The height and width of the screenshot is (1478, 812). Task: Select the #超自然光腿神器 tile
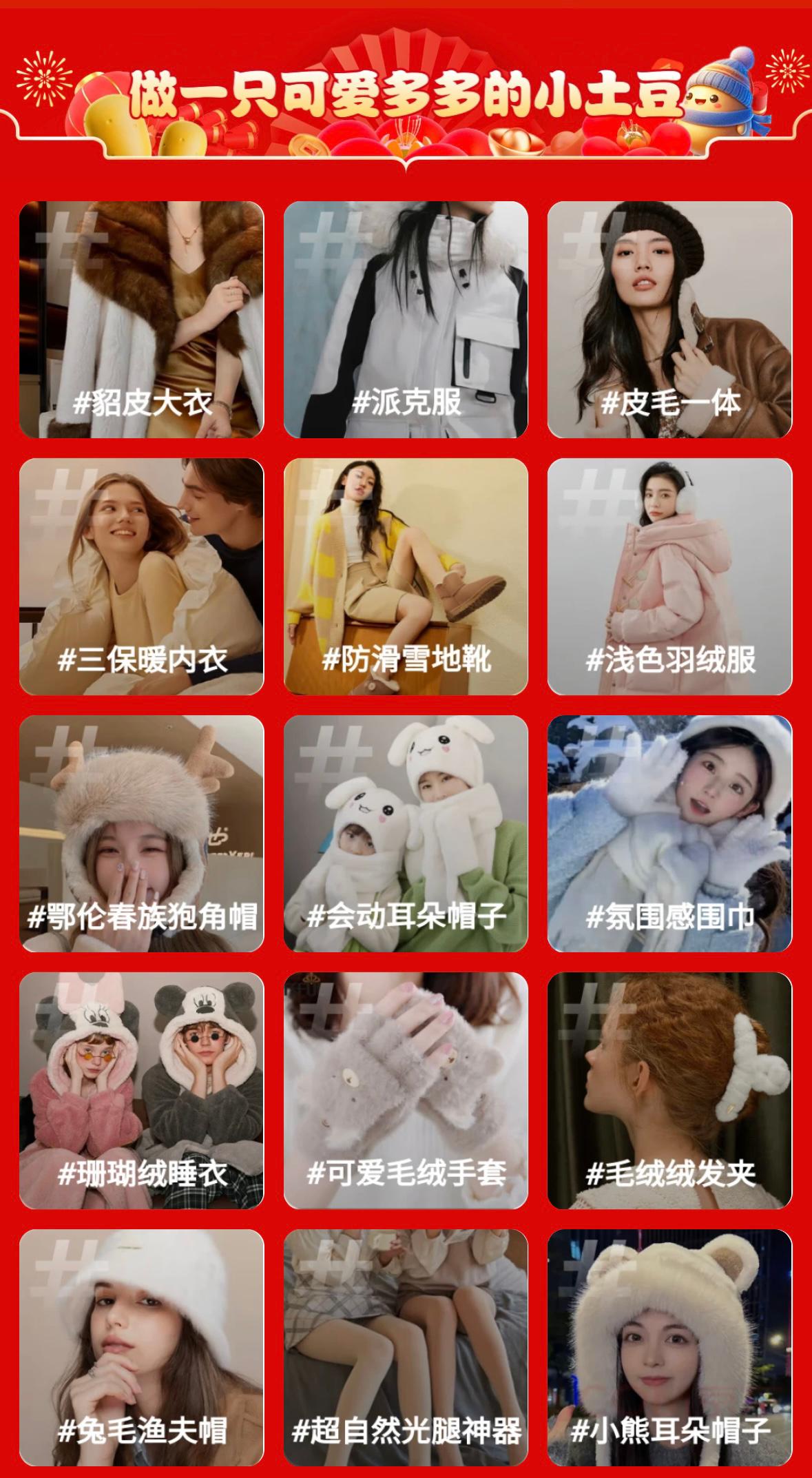click(406, 1348)
